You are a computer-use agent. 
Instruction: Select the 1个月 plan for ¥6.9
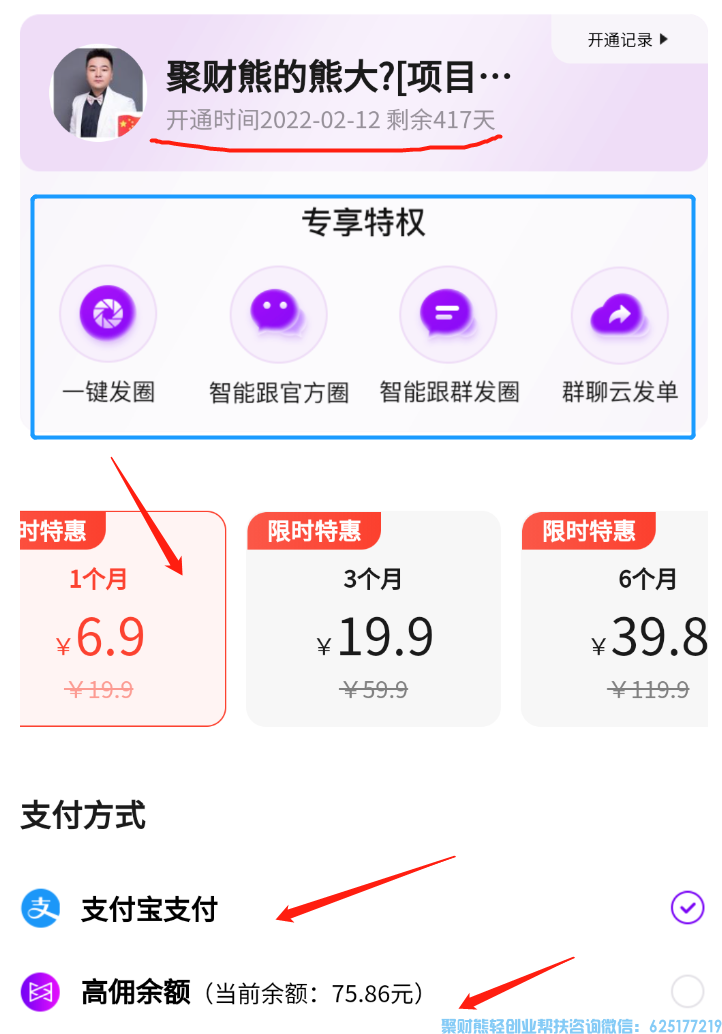coord(122,620)
